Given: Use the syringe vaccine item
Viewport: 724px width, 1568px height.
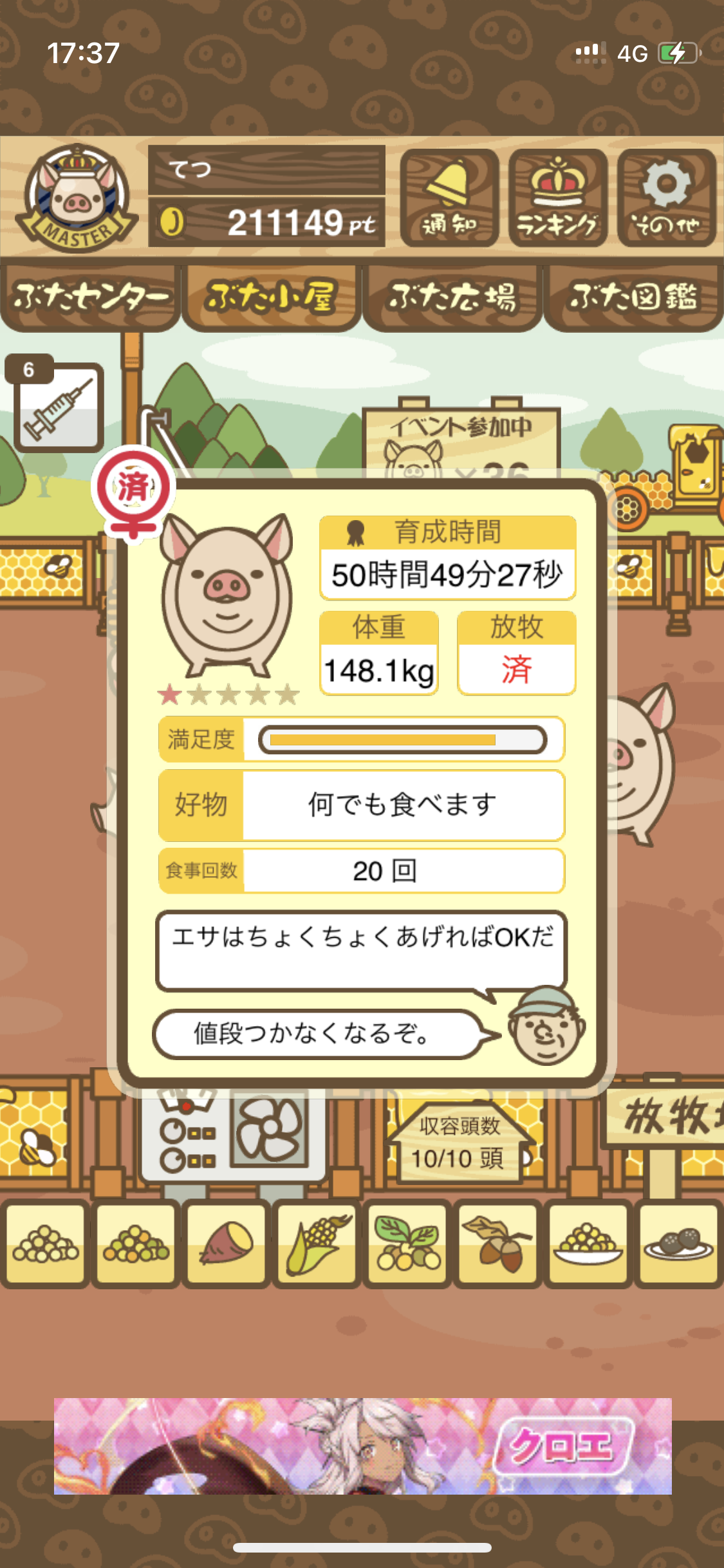Looking at the screenshot, I should click(x=57, y=406).
